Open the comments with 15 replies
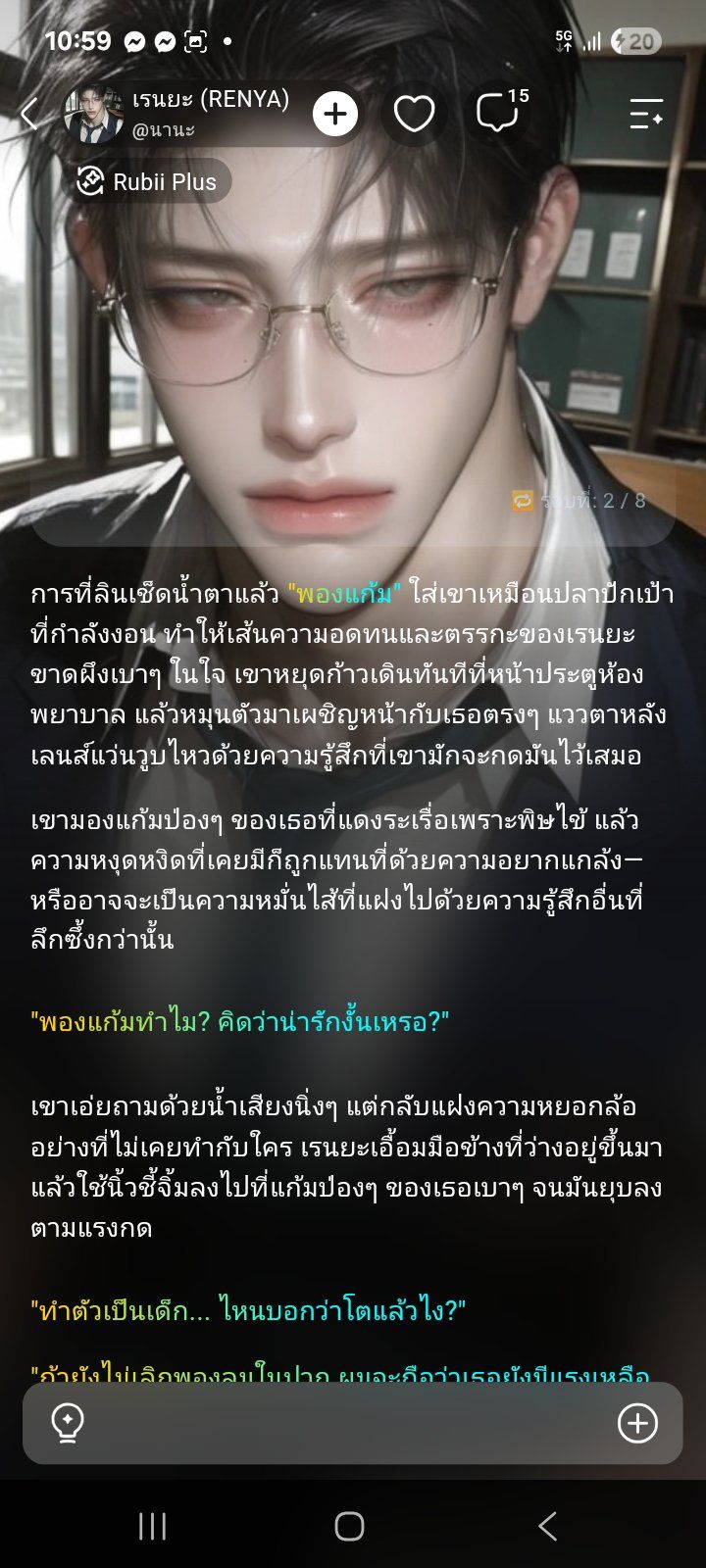Viewport: 706px width, 1568px height. (x=500, y=112)
